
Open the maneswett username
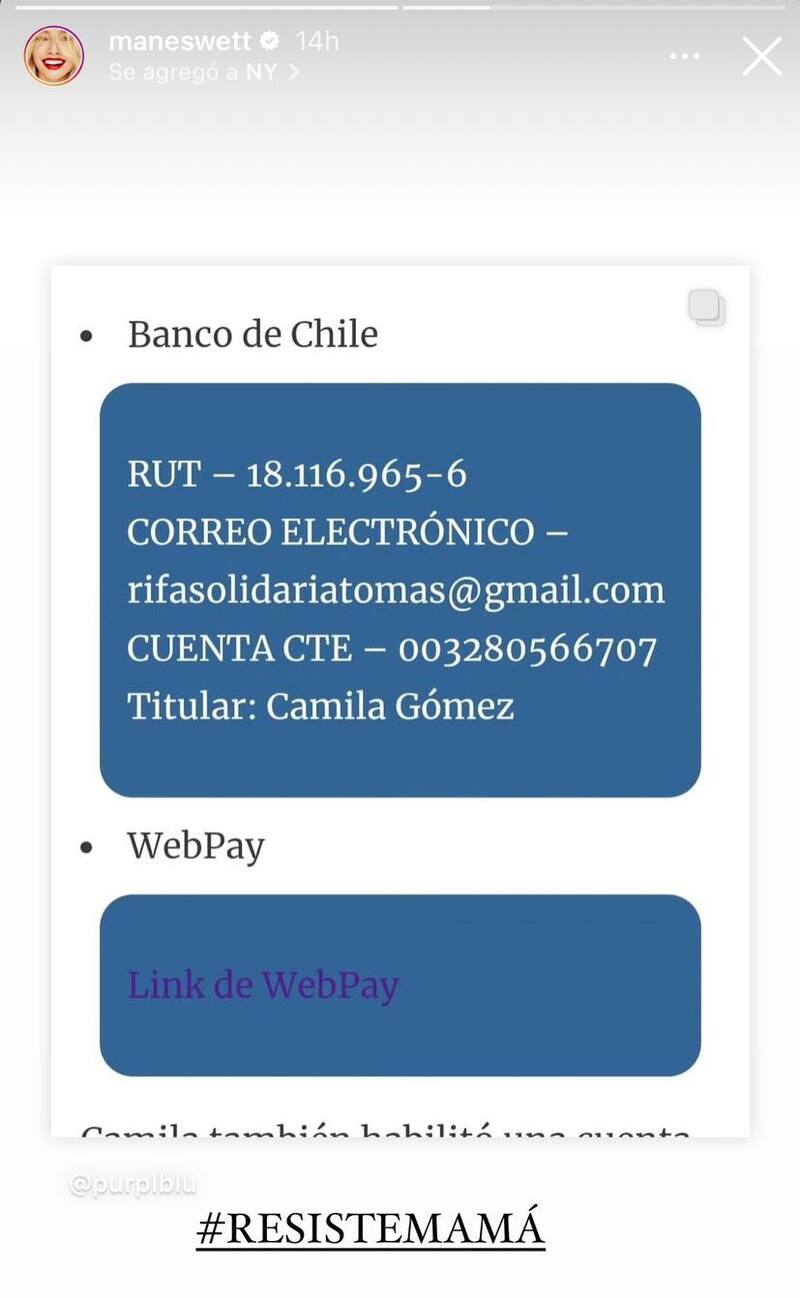(x=180, y=42)
